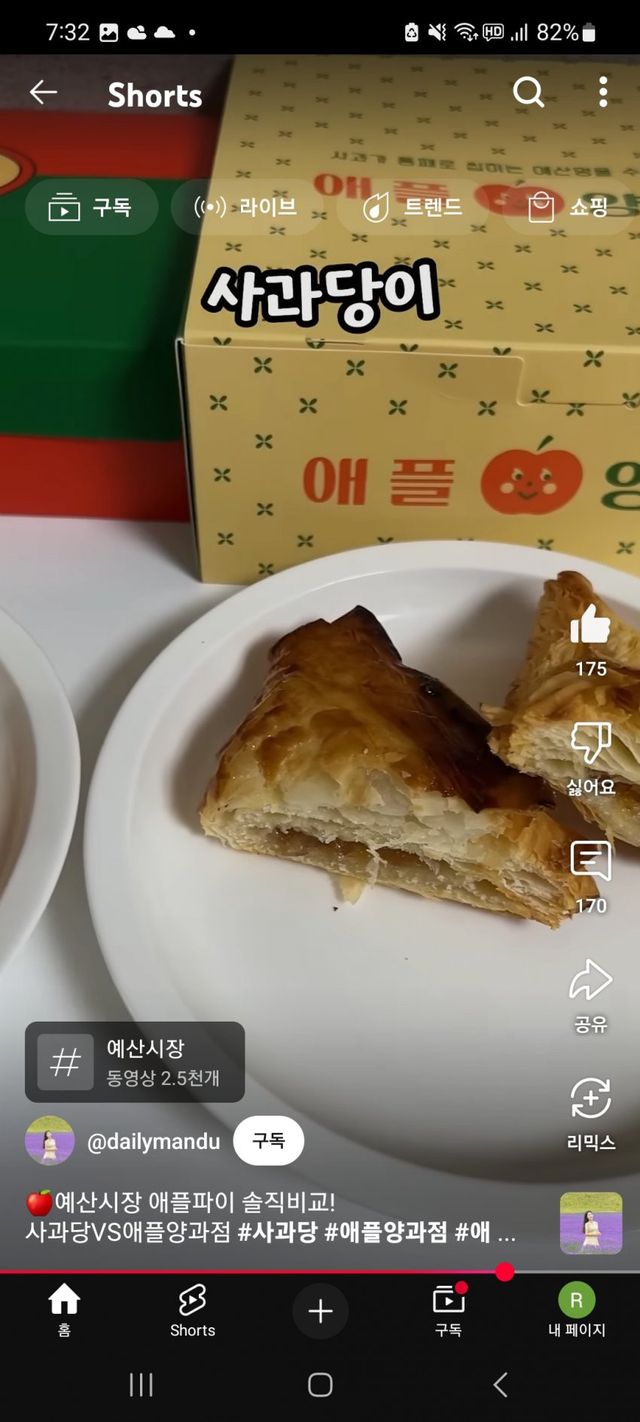Create a new video with plus button

pos(320,1311)
